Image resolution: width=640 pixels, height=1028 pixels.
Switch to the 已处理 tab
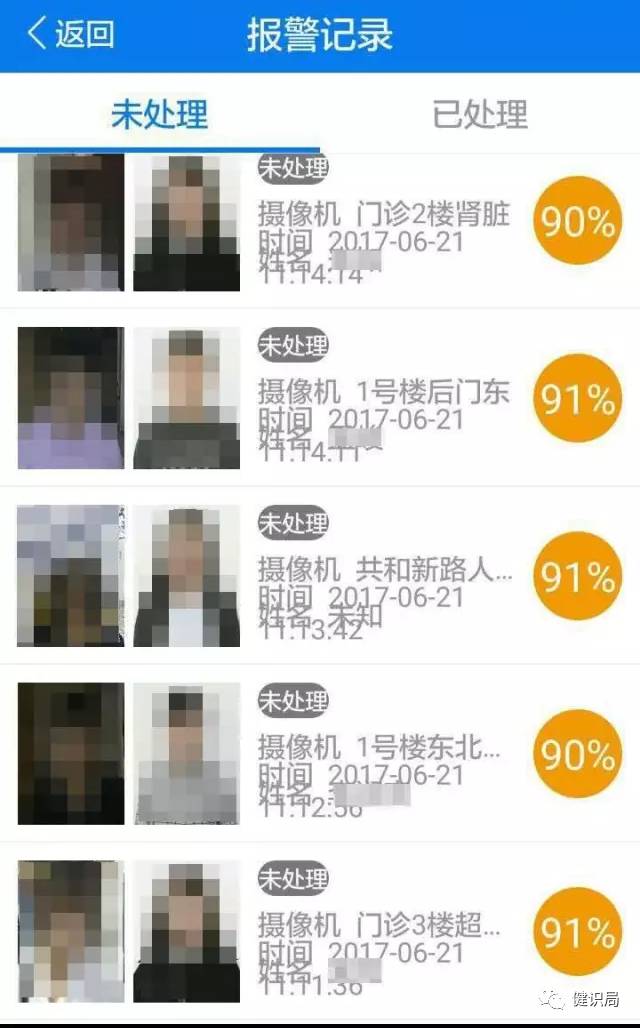(x=479, y=114)
